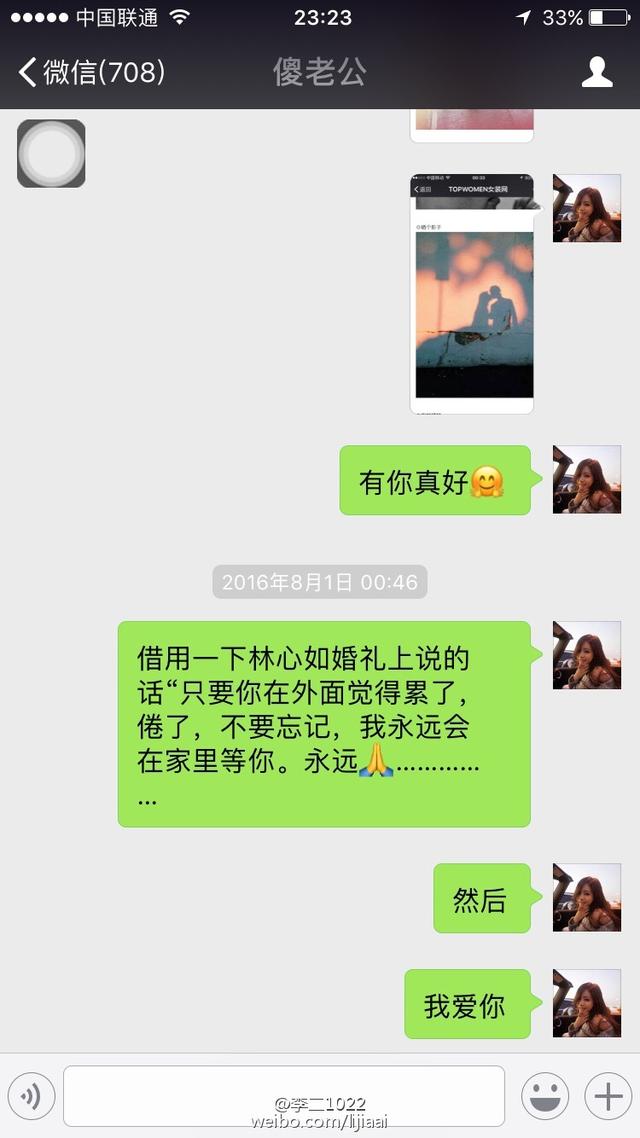Open the plus attachments menu
Screen dimensions: 640x1138
608,1097
